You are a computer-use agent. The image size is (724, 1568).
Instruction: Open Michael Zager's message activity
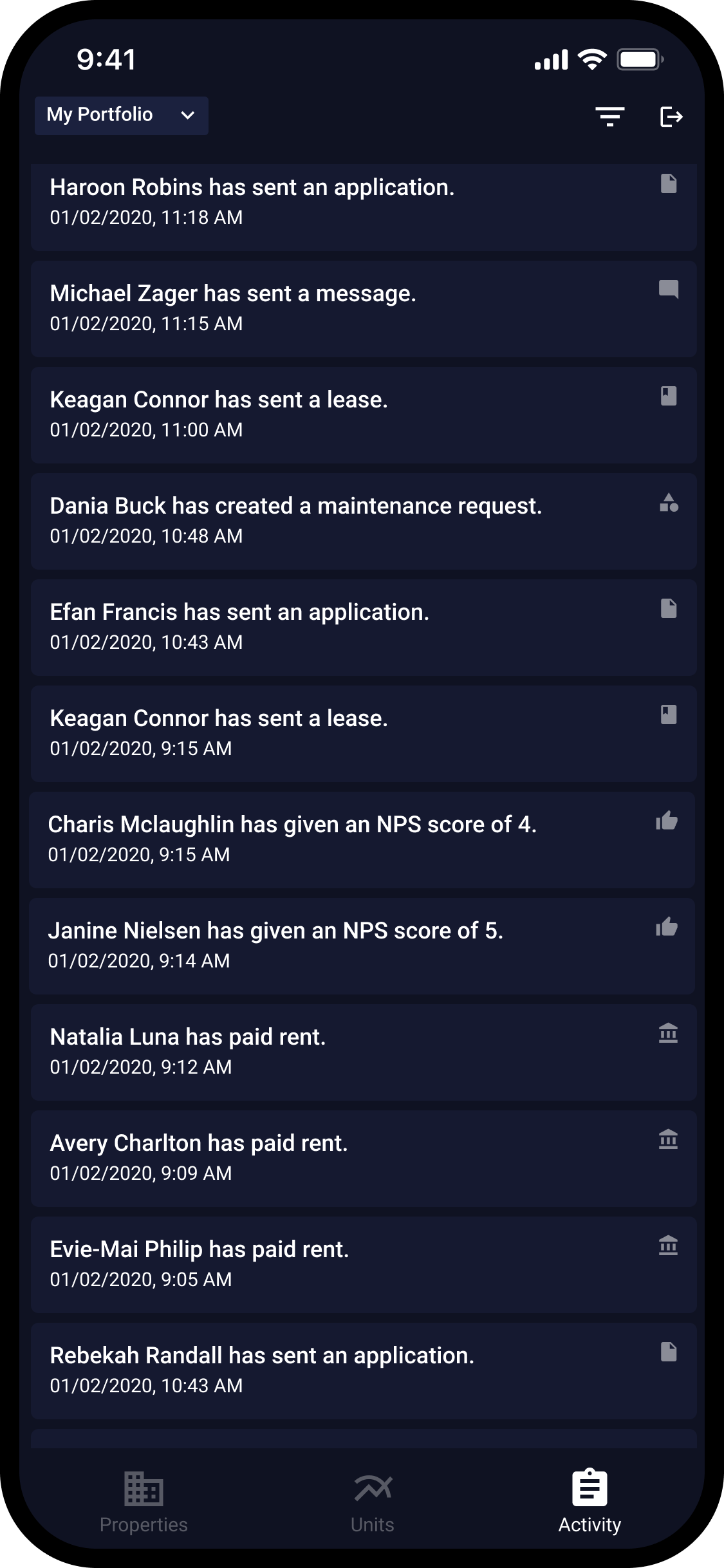[364, 309]
